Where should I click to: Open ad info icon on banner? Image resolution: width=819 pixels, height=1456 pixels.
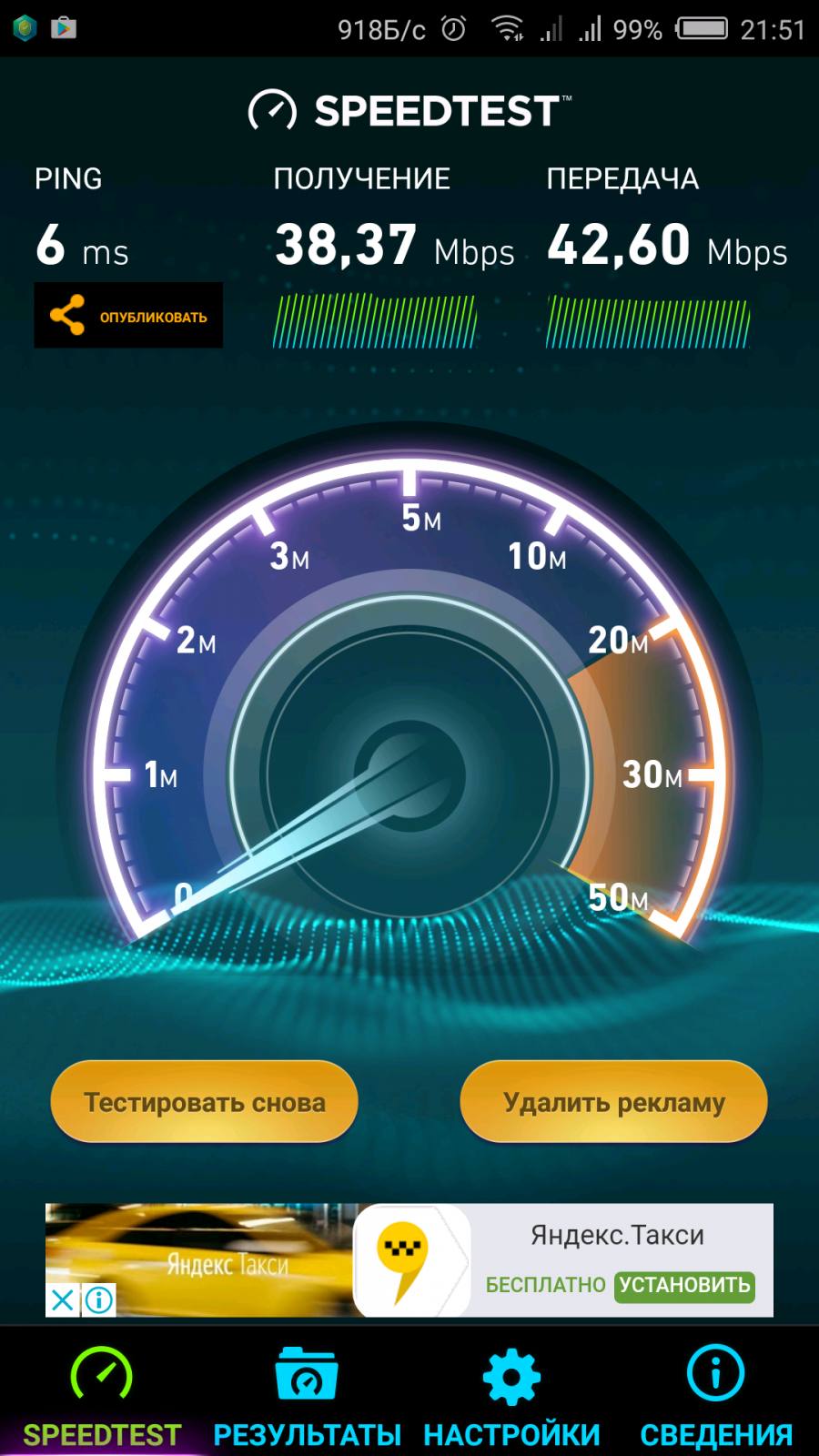coord(99,1299)
